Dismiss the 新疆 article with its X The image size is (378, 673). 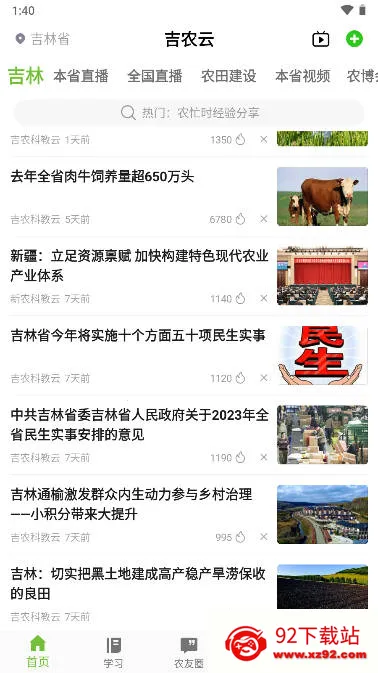(264, 298)
